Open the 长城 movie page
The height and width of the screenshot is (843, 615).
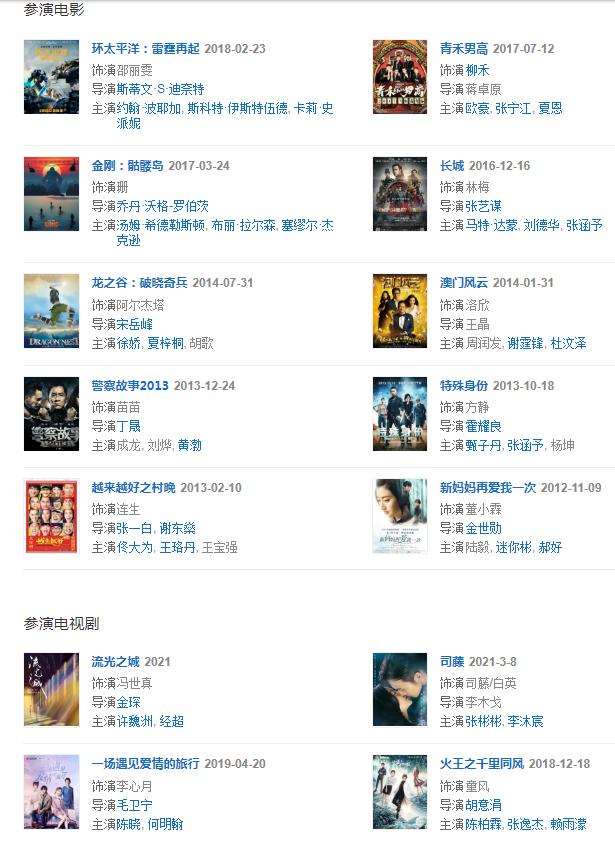[x=452, y=166]
